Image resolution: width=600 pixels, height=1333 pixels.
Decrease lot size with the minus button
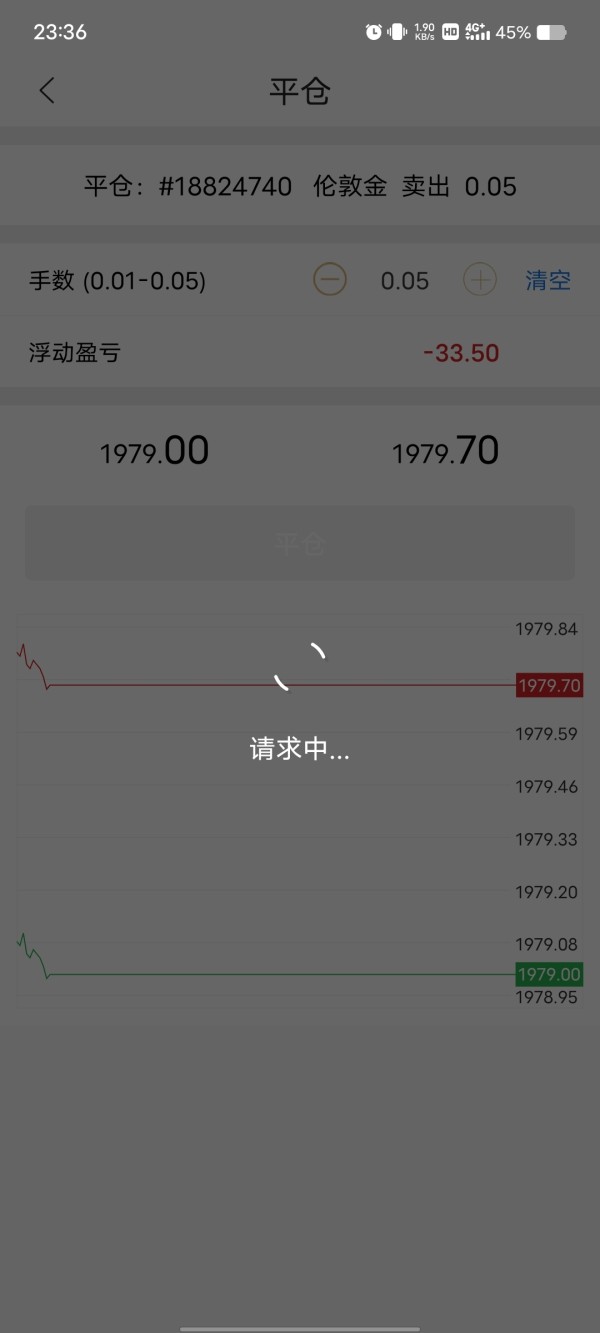(x=330, y=279)
